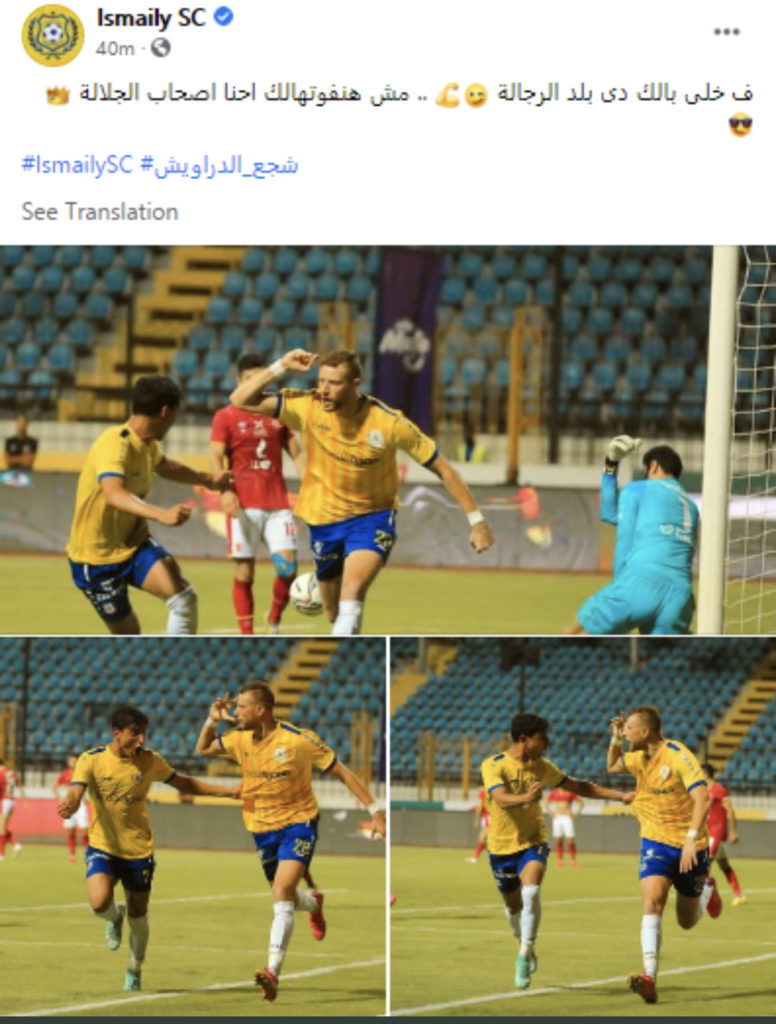Open the Ismaily SC page name

pyautogui.click(x=150, y=17)
